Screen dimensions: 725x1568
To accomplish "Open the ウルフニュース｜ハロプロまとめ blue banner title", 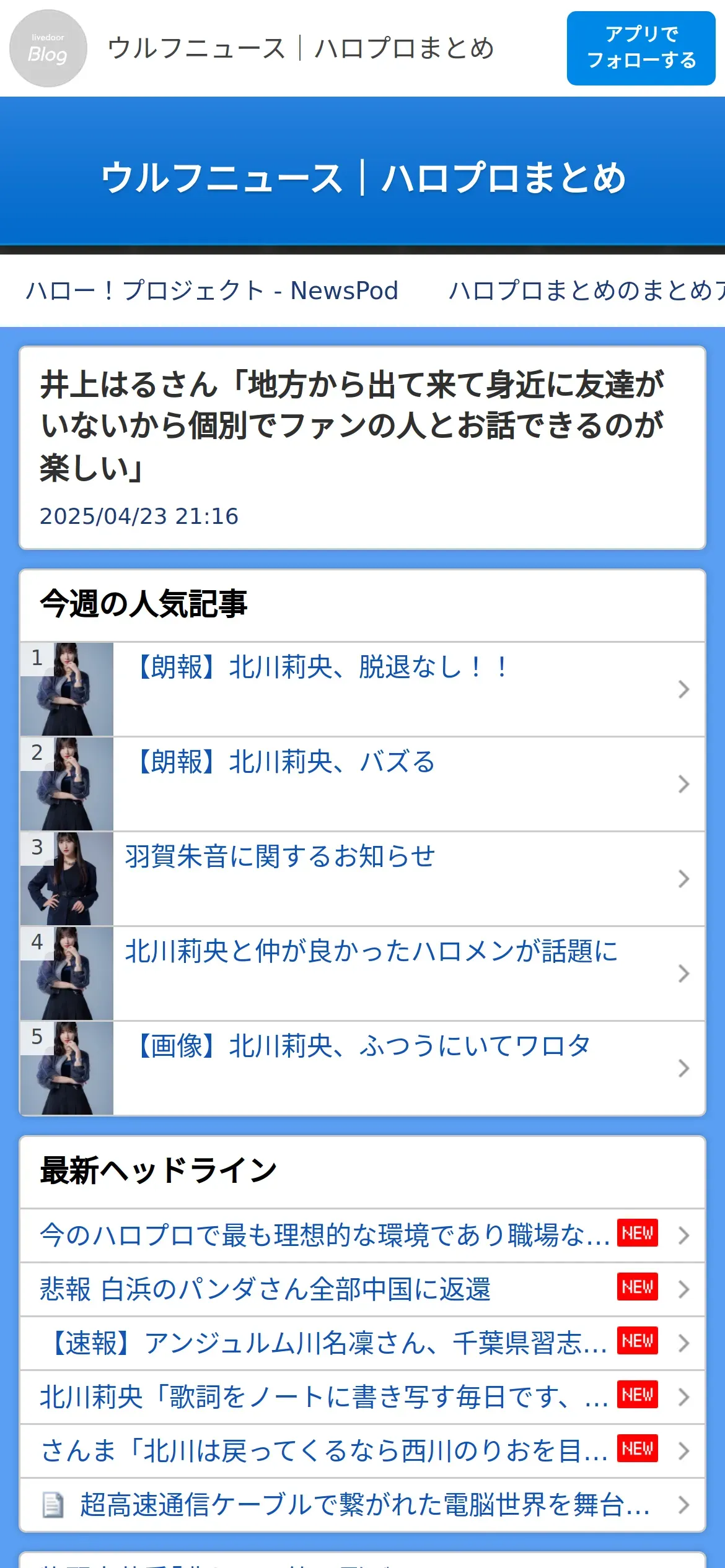I will tap(362, 178).
